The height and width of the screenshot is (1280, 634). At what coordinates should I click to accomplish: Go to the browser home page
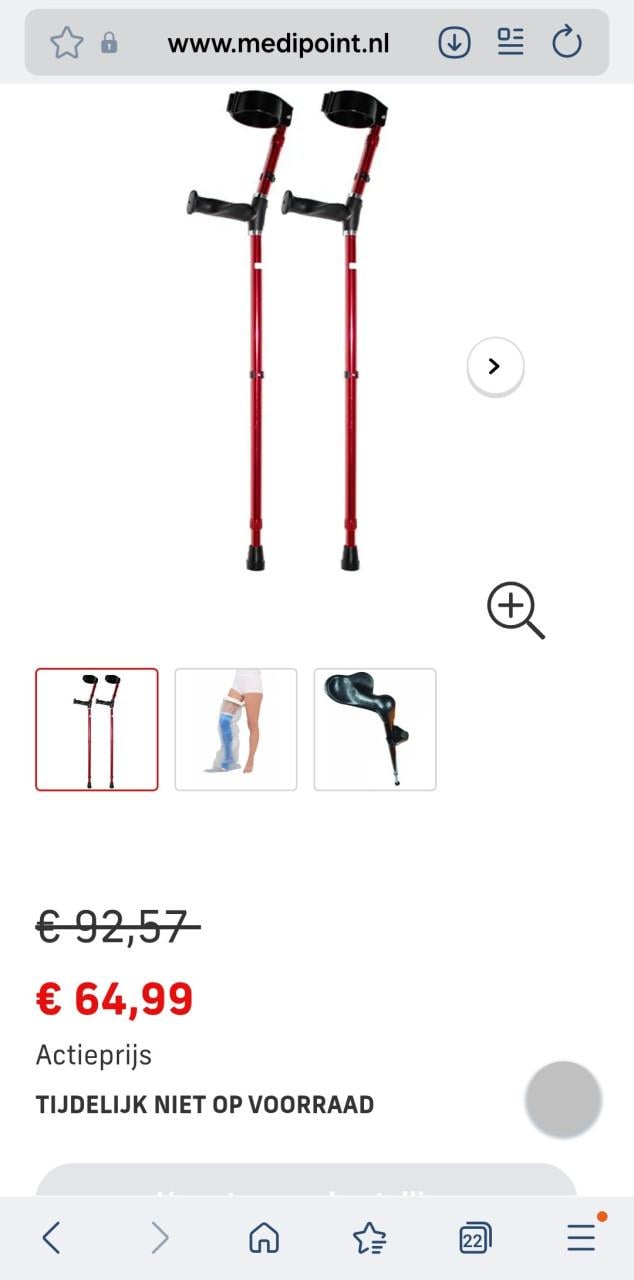point(264,1238)
